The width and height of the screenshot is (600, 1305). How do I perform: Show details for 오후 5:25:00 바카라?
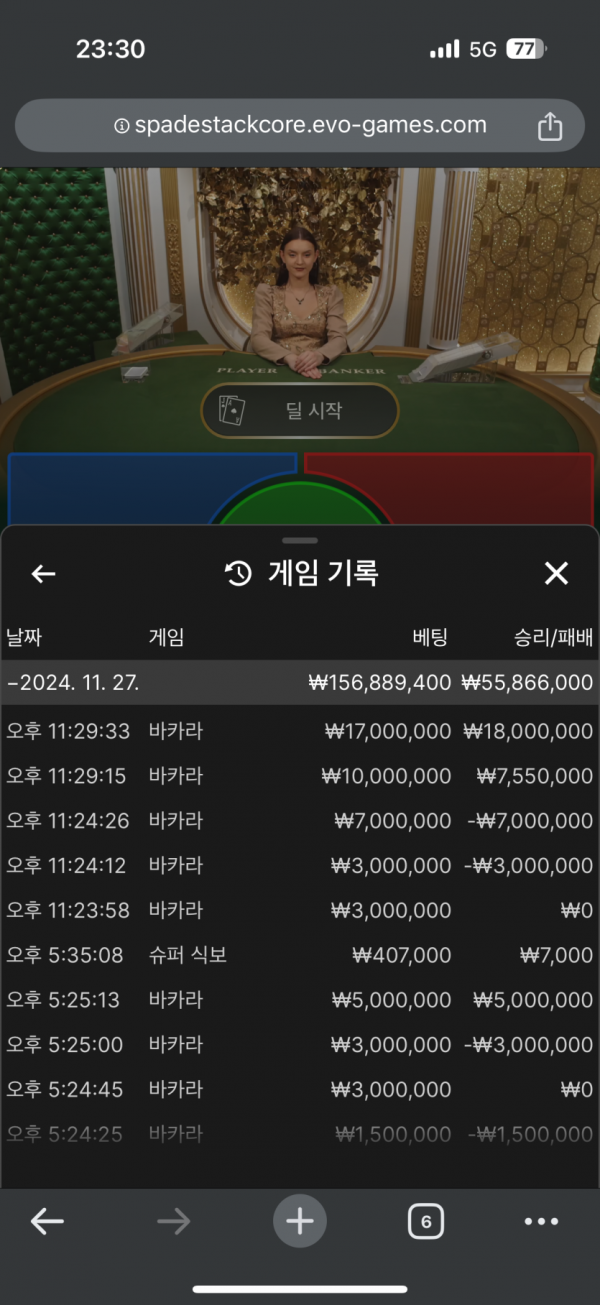[x=300, y=1045]
